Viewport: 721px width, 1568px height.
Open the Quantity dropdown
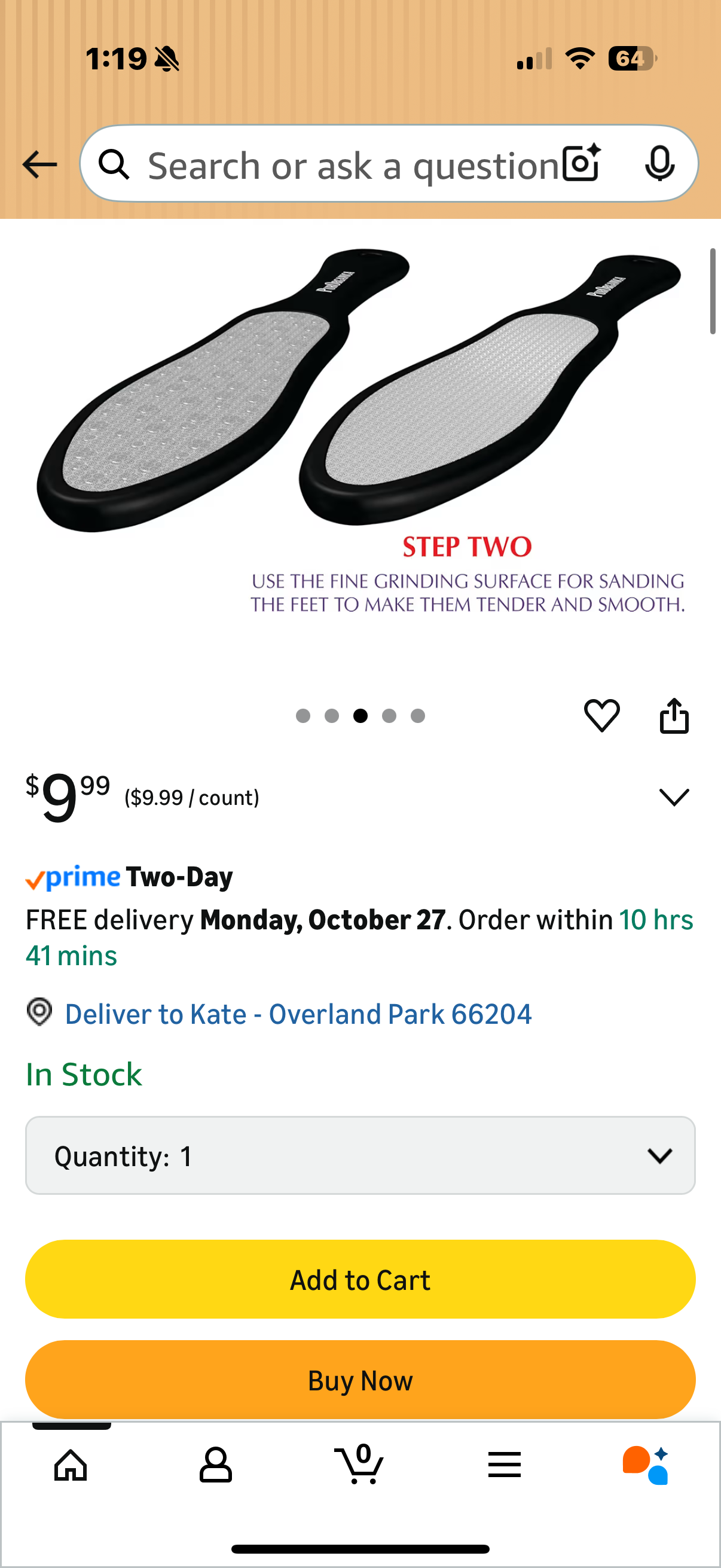360,1155
